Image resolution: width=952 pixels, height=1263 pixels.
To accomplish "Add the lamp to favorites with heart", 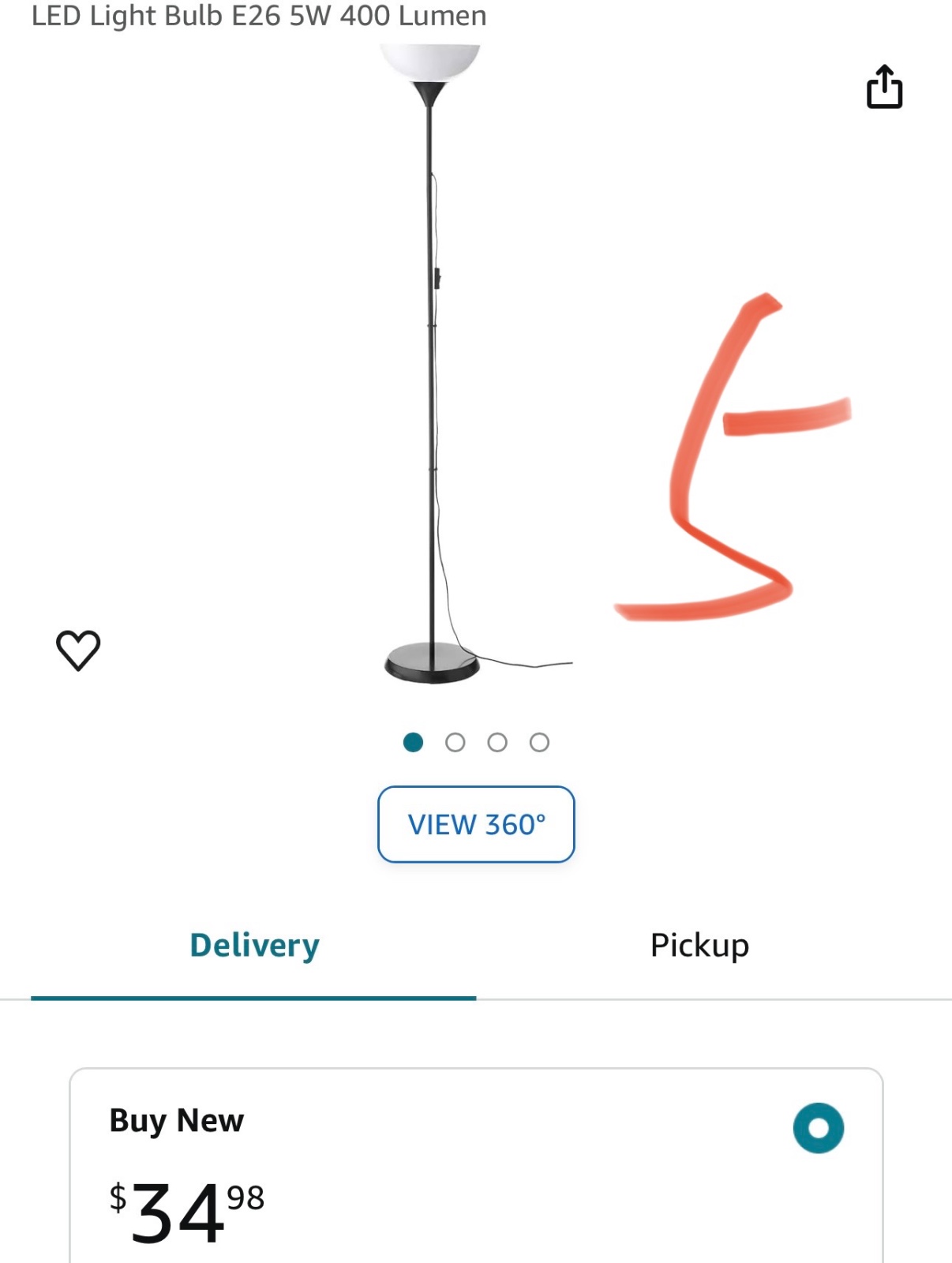I will (78, 650).
